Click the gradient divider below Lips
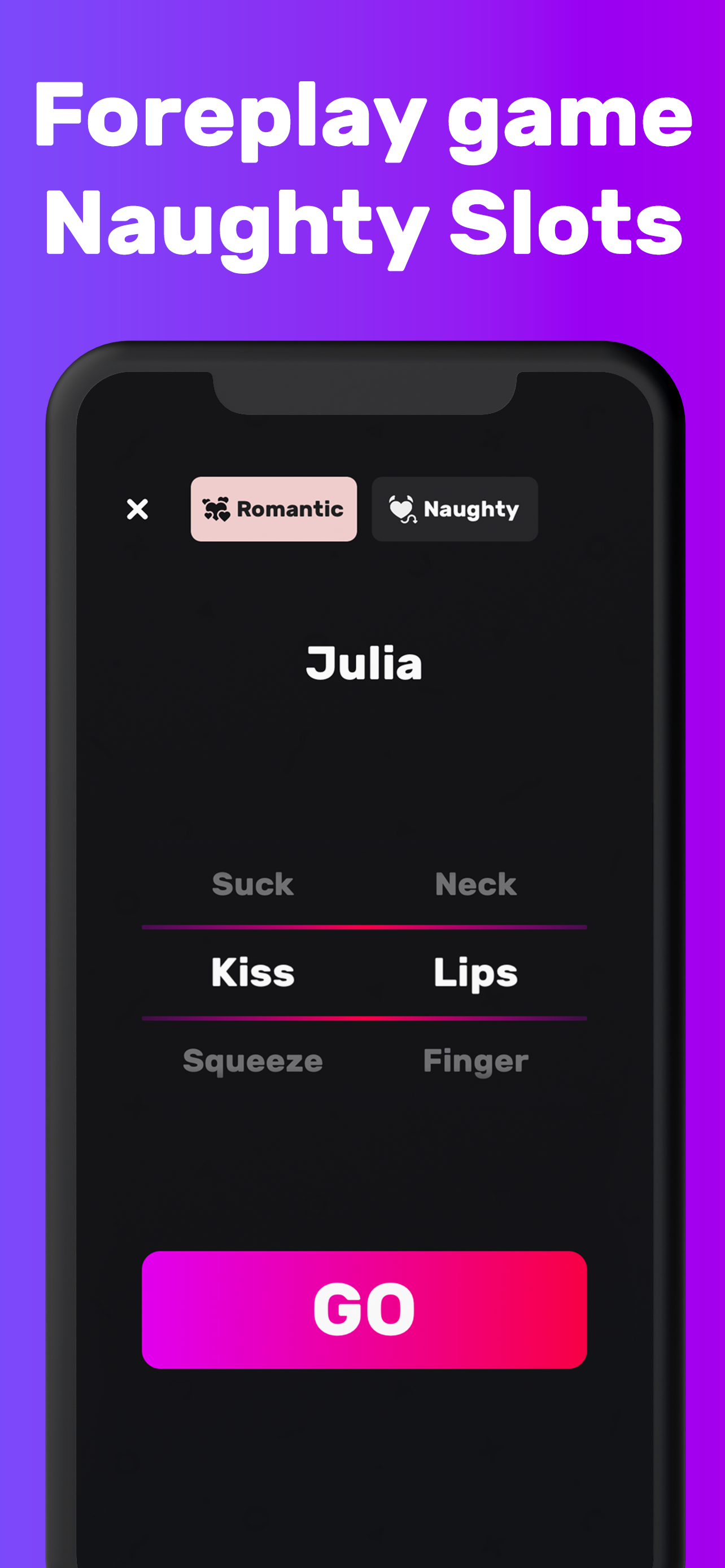This screenshot has height=1568, width=725. tap(364, 1017)
